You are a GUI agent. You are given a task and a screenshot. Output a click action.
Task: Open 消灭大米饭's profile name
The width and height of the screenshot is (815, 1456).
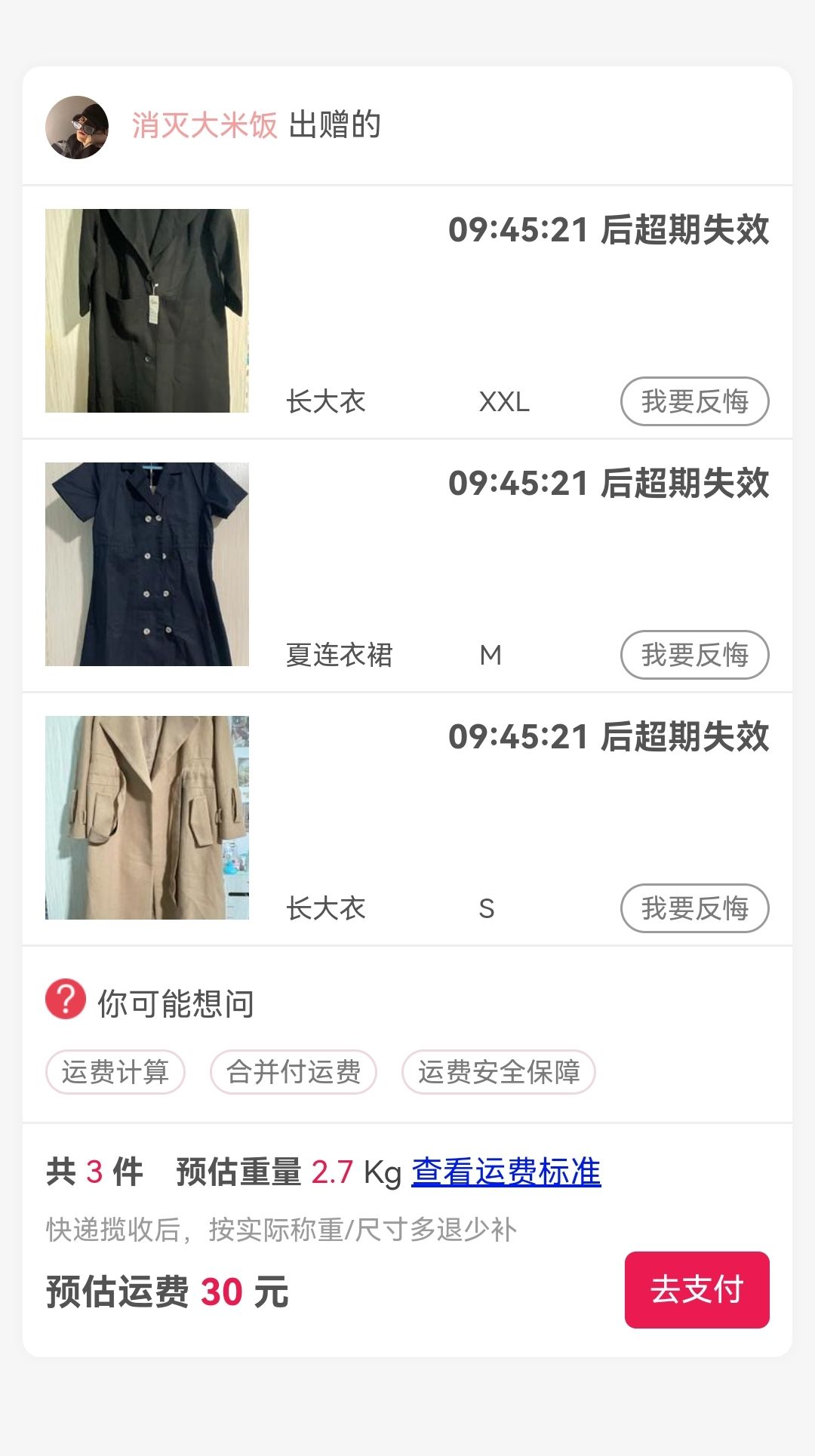(x=205, y=125)
